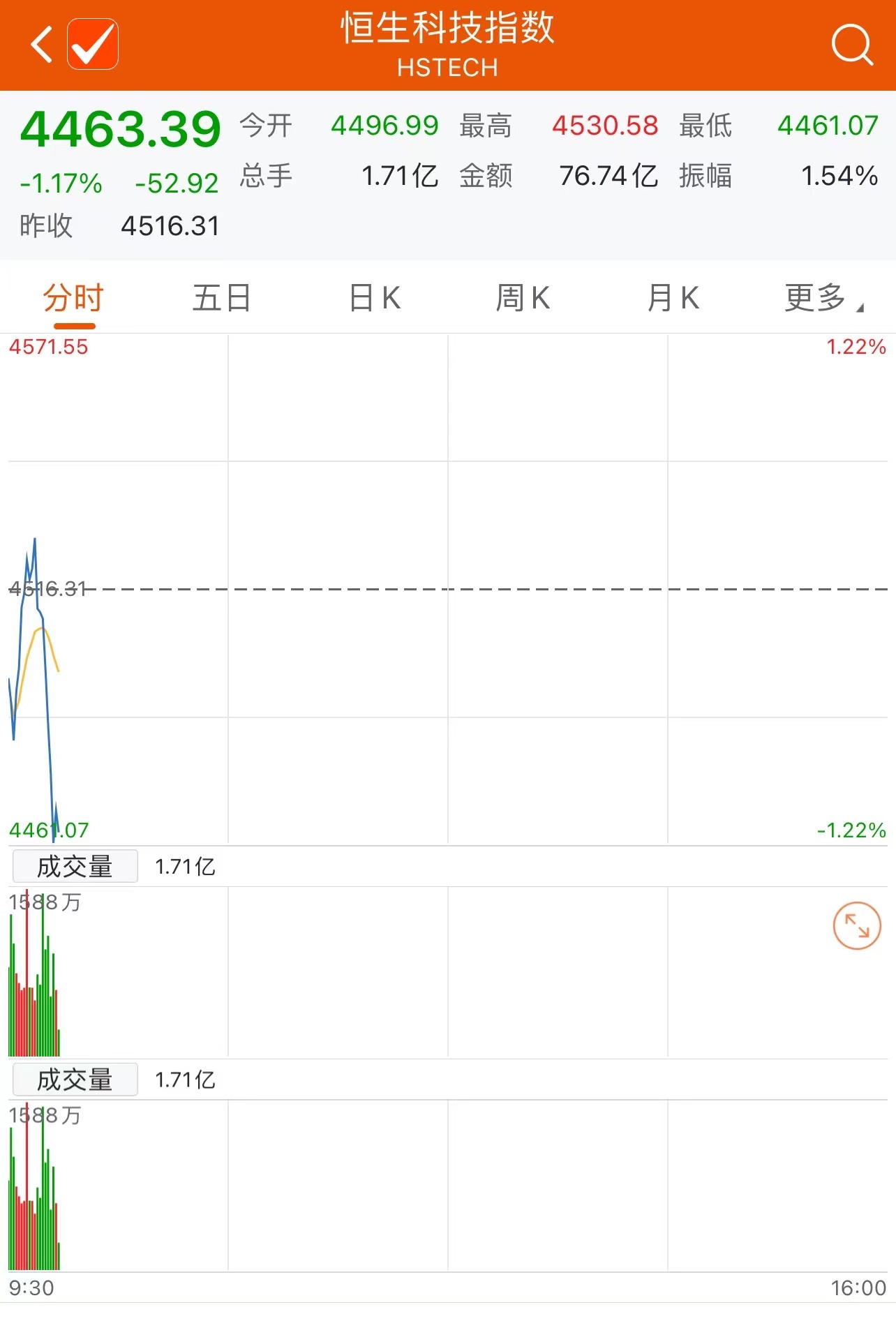The image size is (896, 1321).
Task: Select the 分时 intraday chart tab
Action: [x=73, y=299]
